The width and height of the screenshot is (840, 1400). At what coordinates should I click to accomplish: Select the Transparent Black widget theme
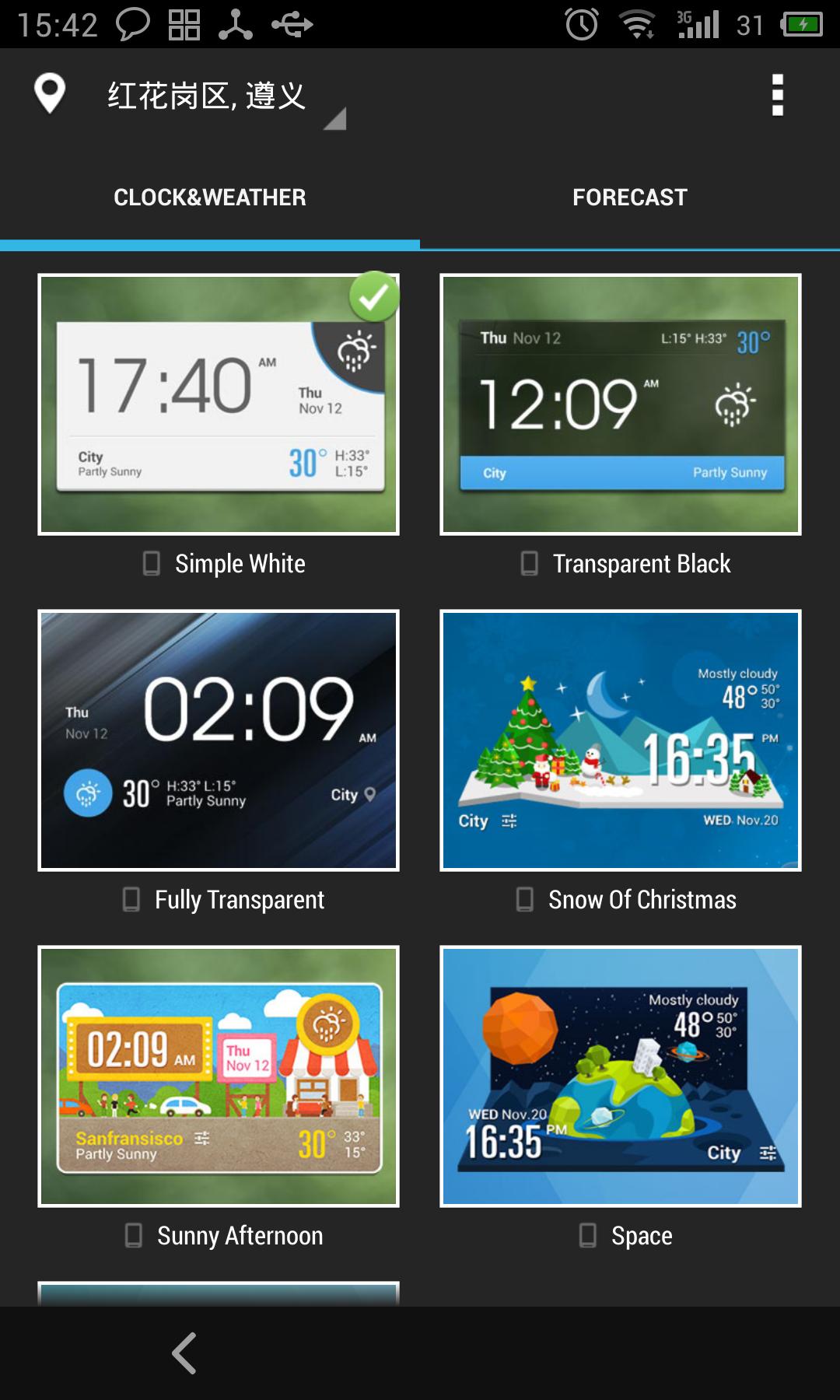621,404
